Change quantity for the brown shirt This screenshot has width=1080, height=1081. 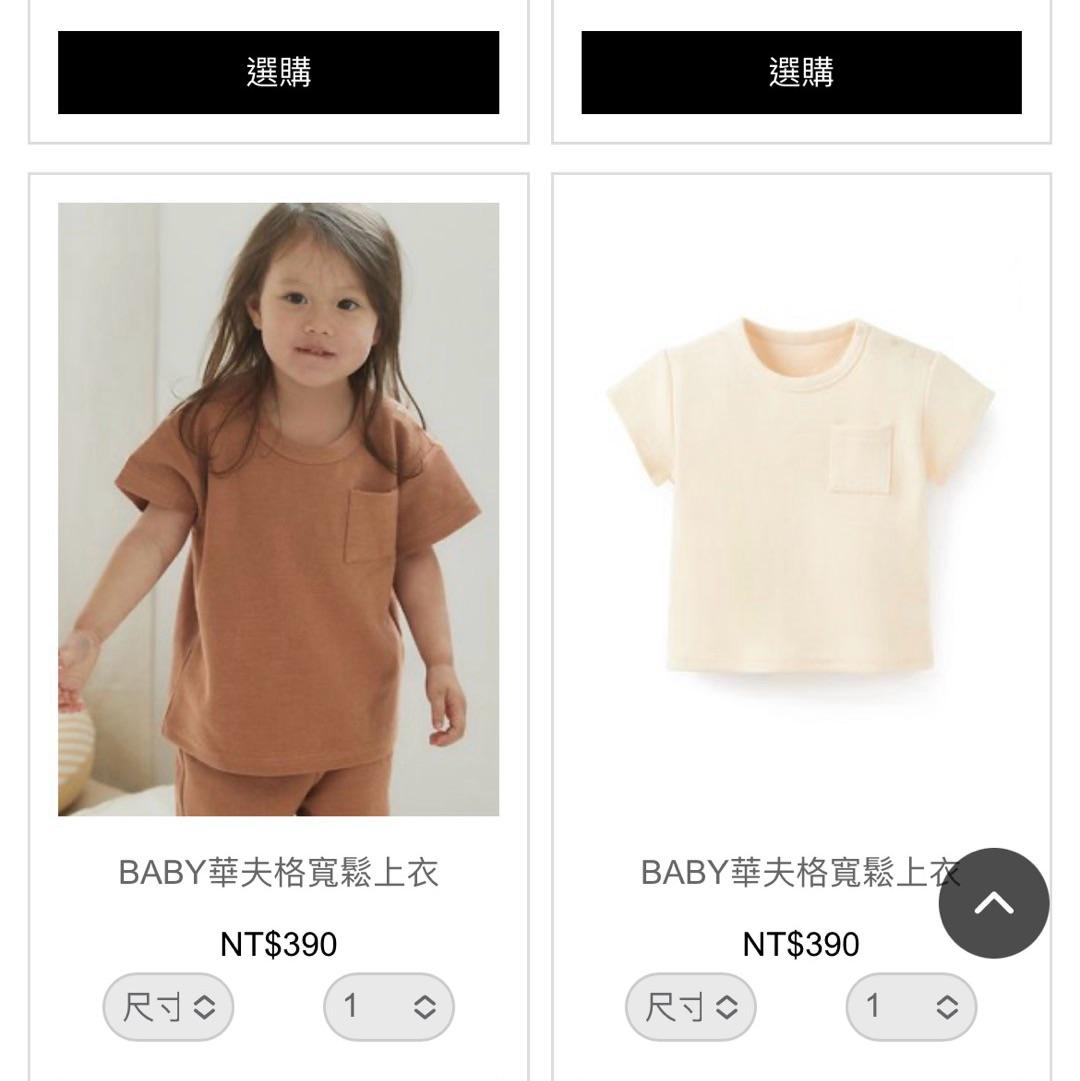pos(388,1007)
